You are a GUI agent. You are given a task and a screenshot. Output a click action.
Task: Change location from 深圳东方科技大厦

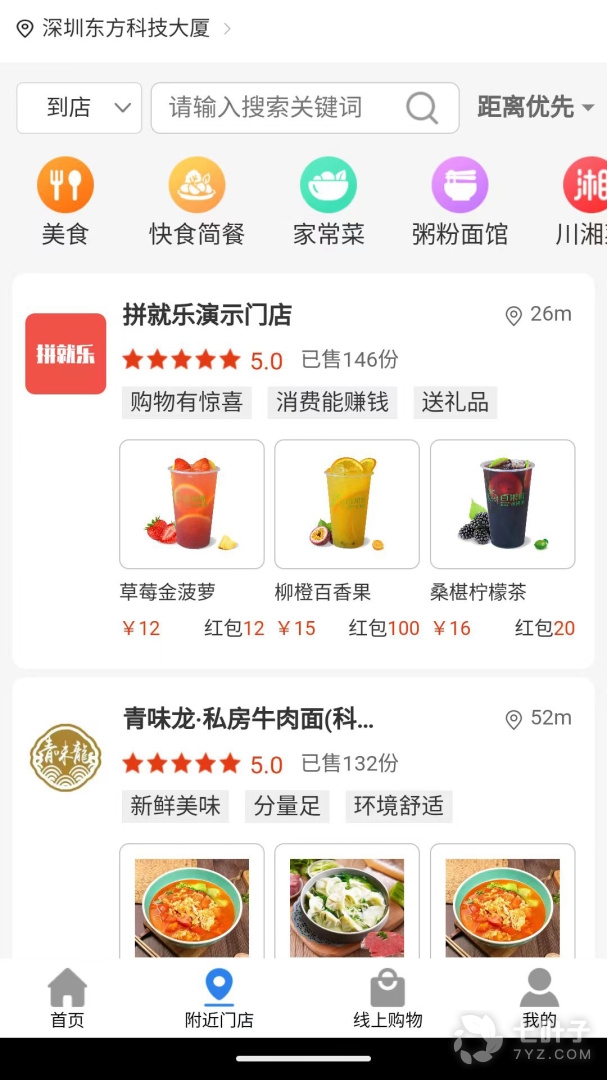point(125,29)
